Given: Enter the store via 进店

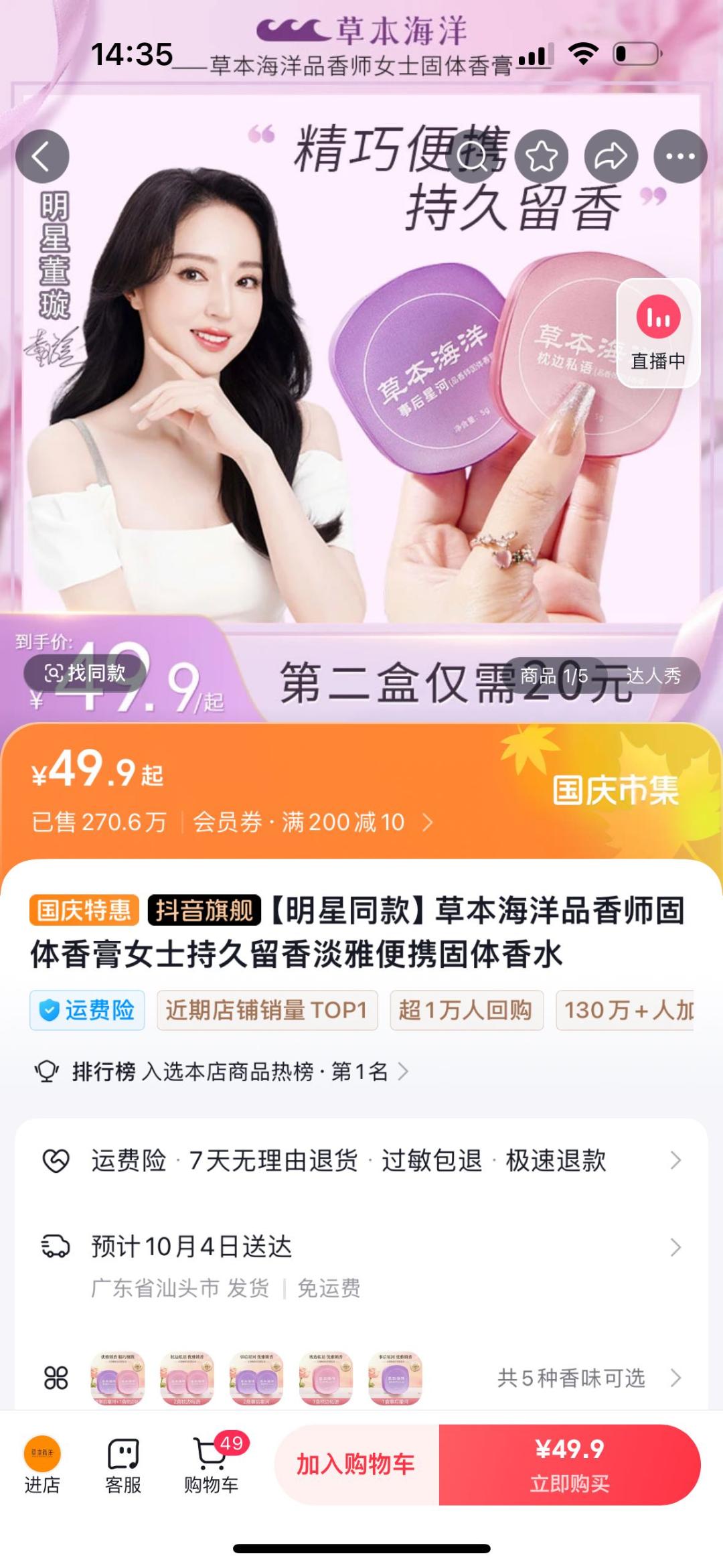Looking at the screenshot, I should point(42,1465).
